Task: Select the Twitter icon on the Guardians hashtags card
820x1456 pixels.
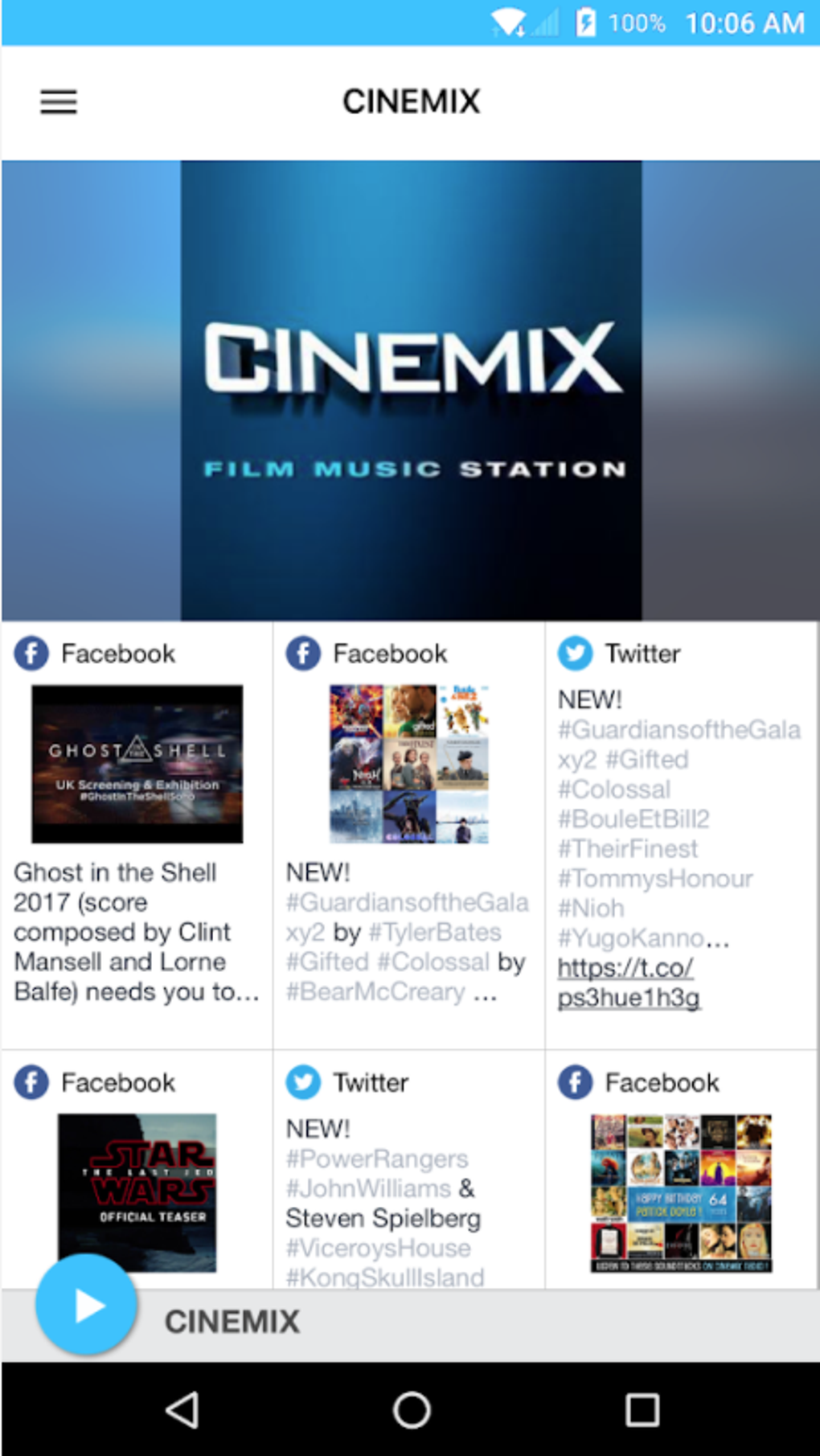Action: tap(574, 653)
